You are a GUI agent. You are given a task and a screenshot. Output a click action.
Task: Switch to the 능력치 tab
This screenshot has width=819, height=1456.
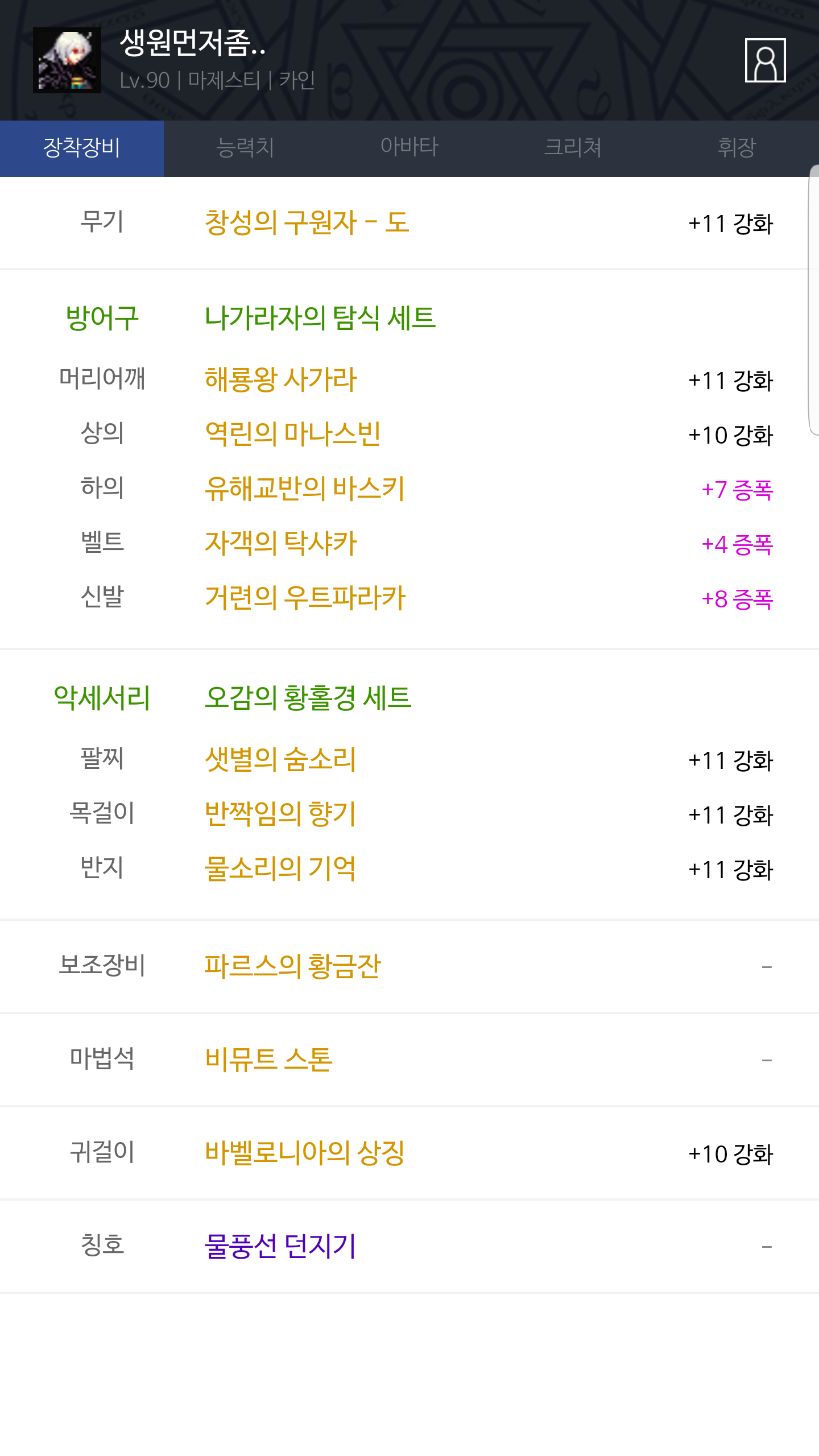pyautogui.click(x=246, y=148)
